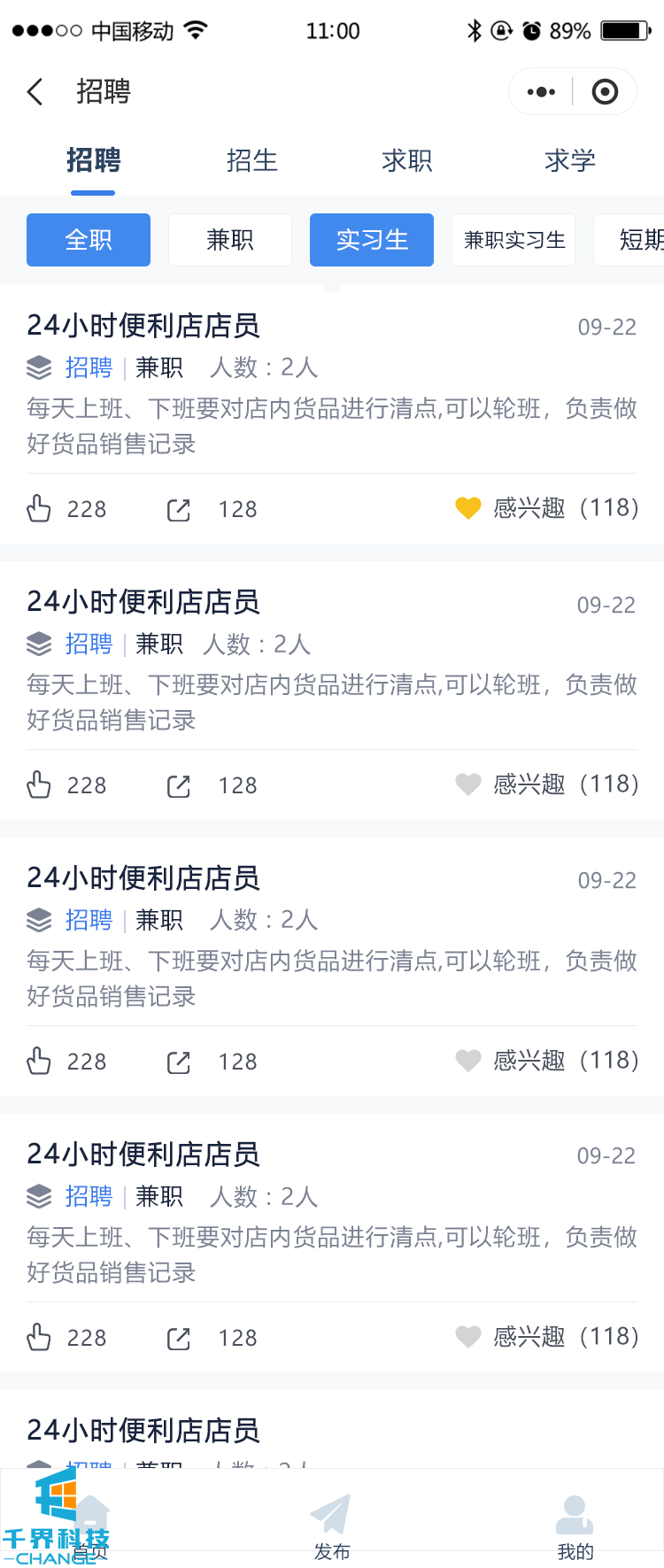664x1568 pixels.
Task: Select the 兼职 filter chip
Action: click(x=230, y=240)
